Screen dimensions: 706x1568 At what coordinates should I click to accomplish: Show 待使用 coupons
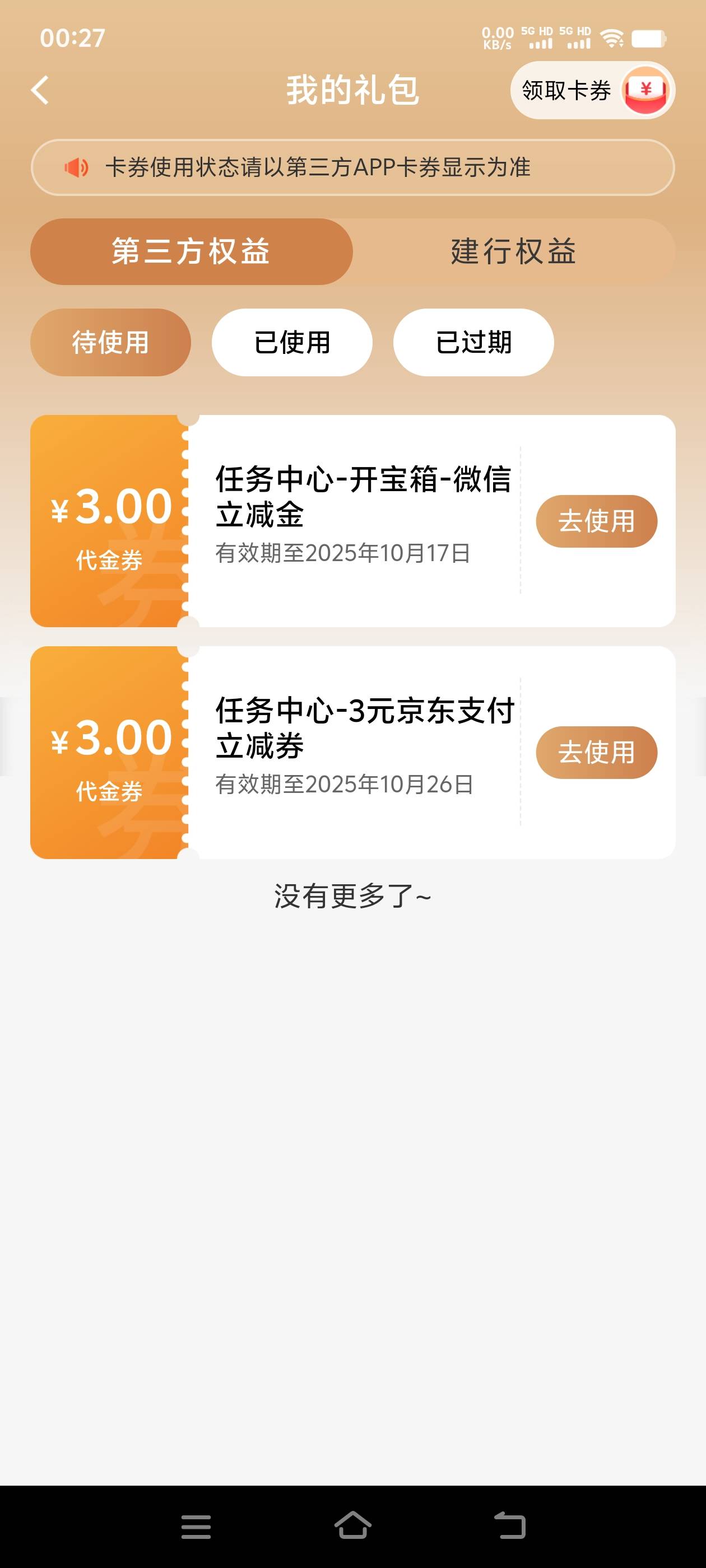pos(110,342)
